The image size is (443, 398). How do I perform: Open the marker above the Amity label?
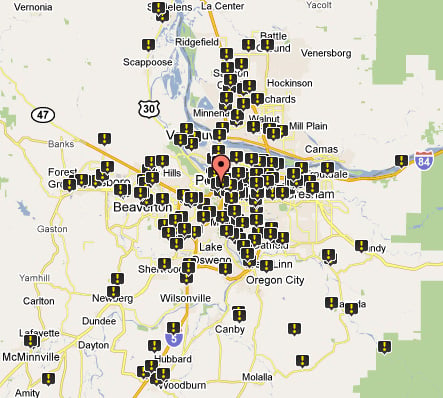(48, 379)
